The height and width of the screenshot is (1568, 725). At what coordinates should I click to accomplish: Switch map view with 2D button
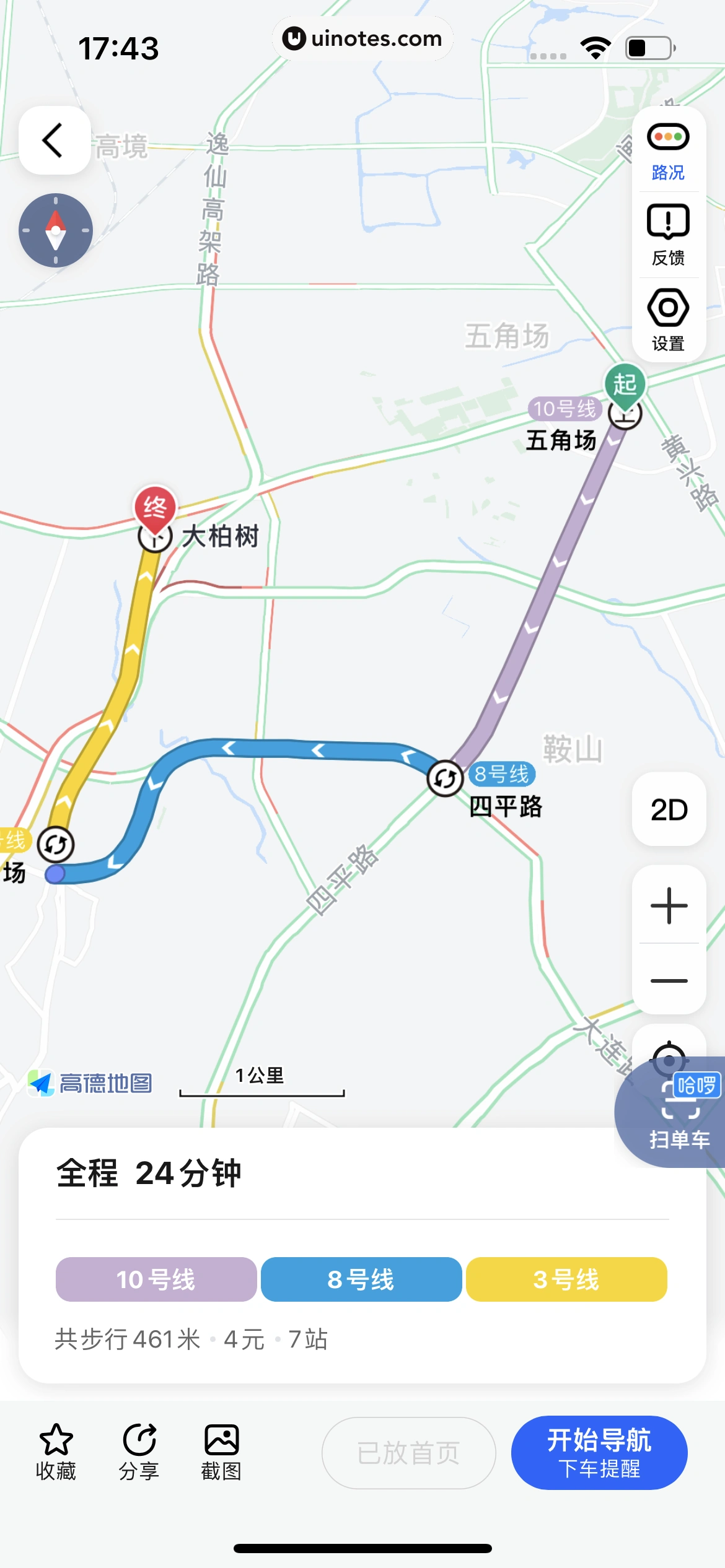pos(669,809)
